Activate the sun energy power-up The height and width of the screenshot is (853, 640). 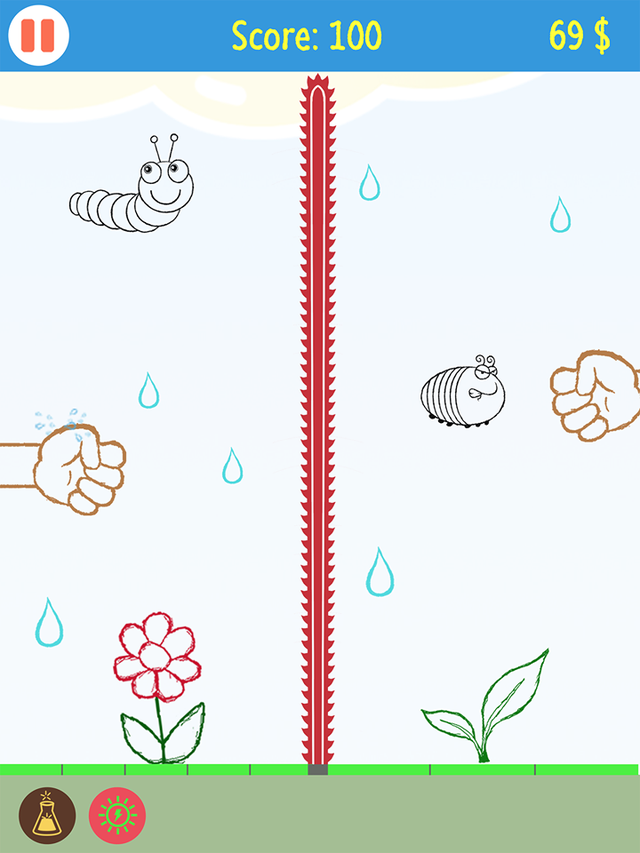[x=117, y=815]
